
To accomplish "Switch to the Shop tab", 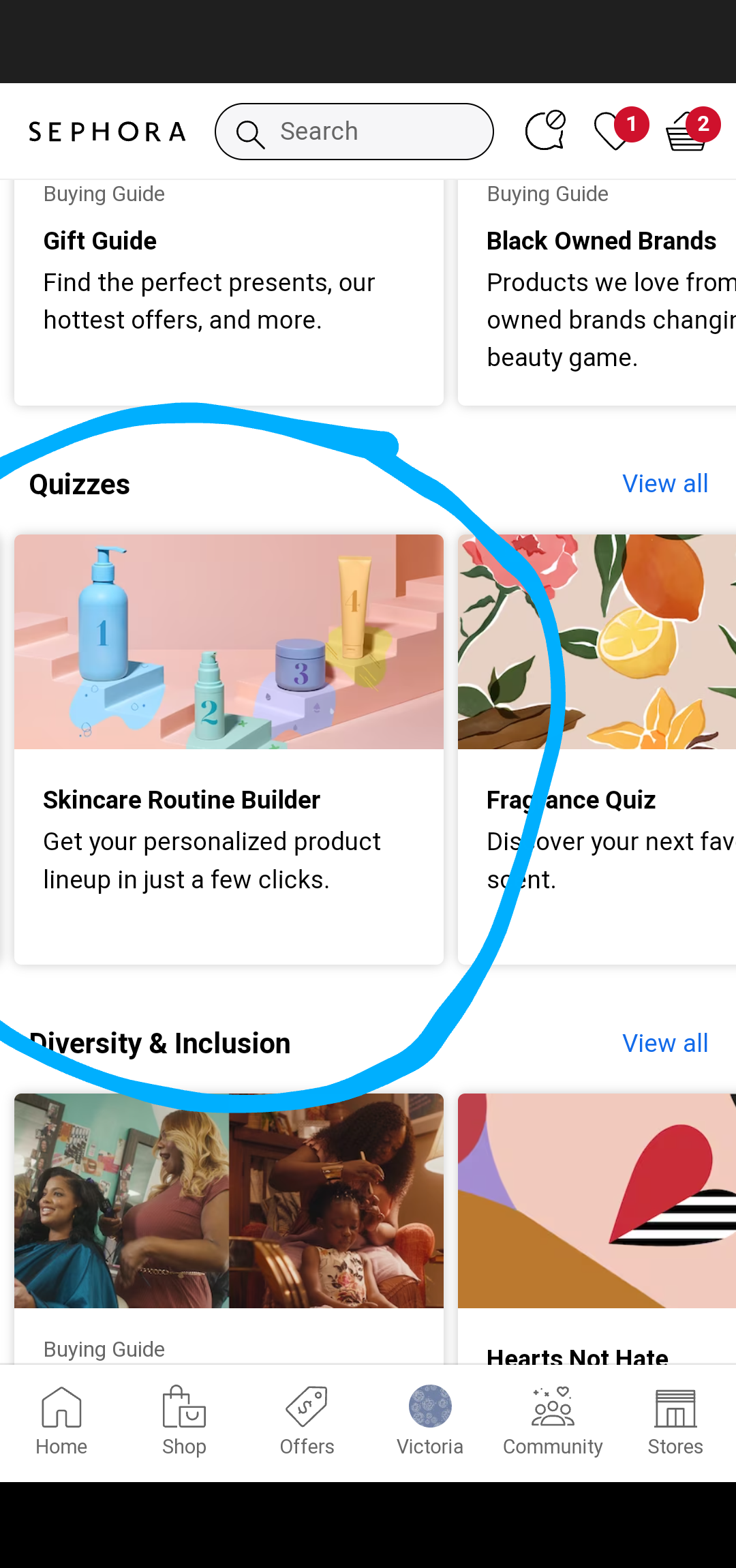I will [x=184, y=1421].
